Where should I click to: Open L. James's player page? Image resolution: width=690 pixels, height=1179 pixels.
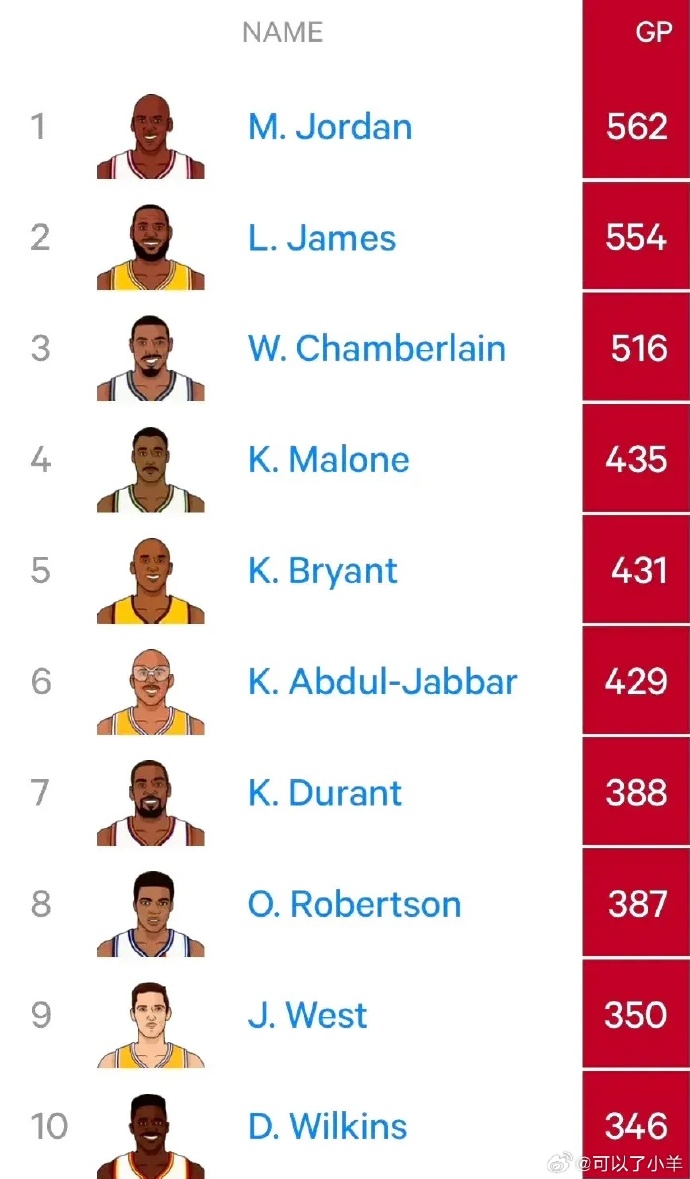click(x=322, y=238)
